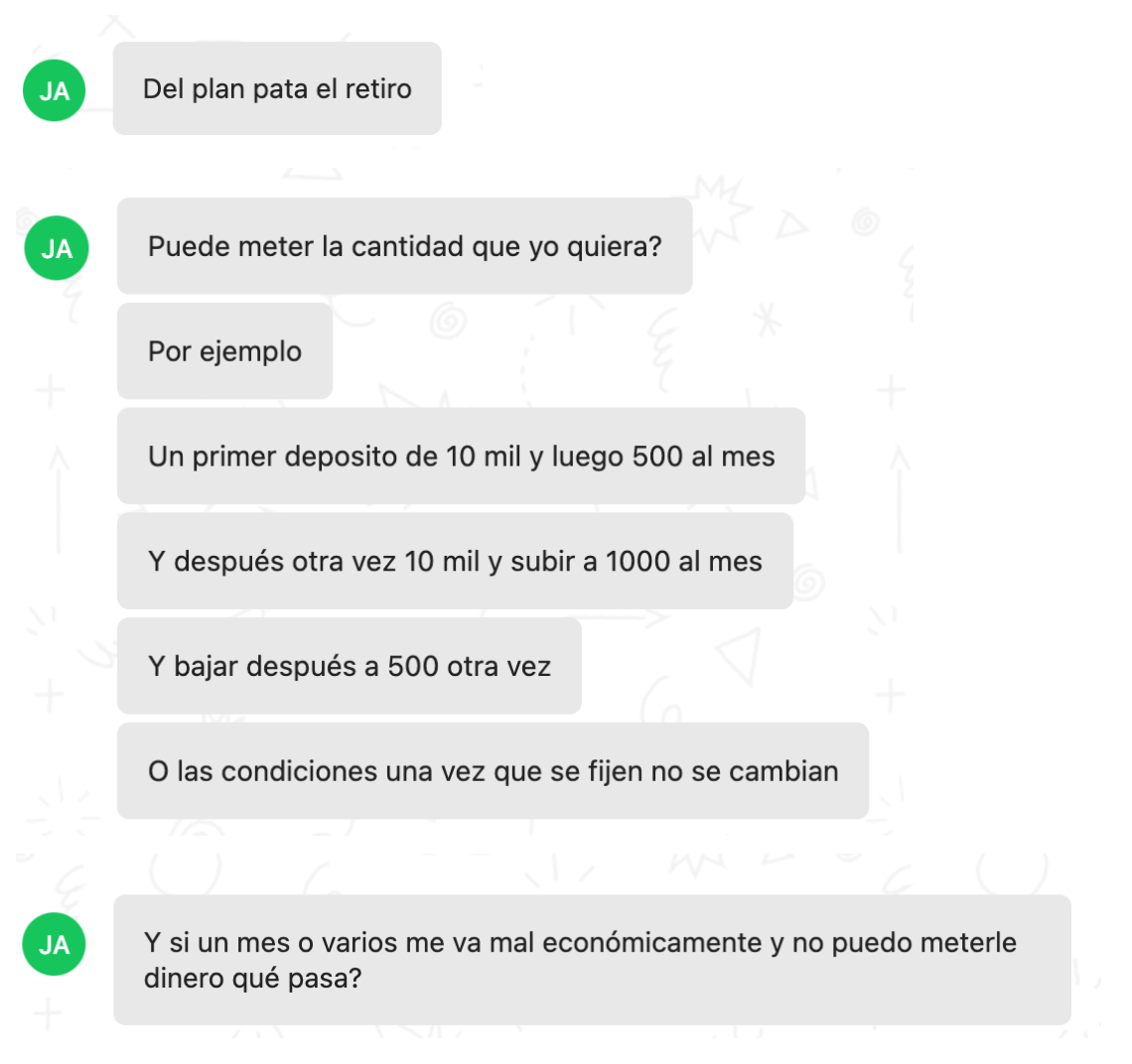Open JA avatar beside "Del plan pata el retiro"

(x=55, y=90)
